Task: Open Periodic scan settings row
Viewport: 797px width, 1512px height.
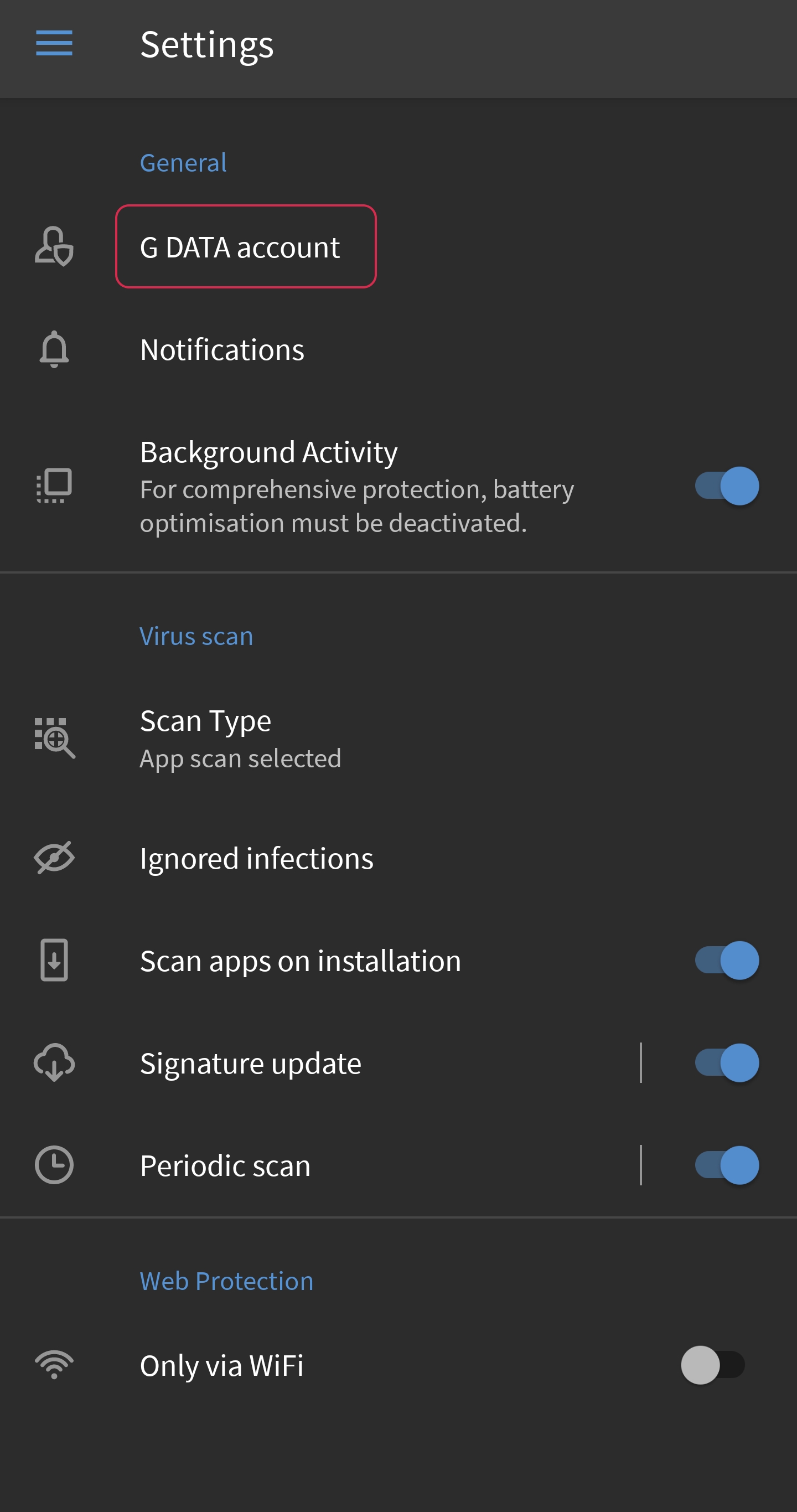Action: pyautogui.click(x=225, y=1165)
